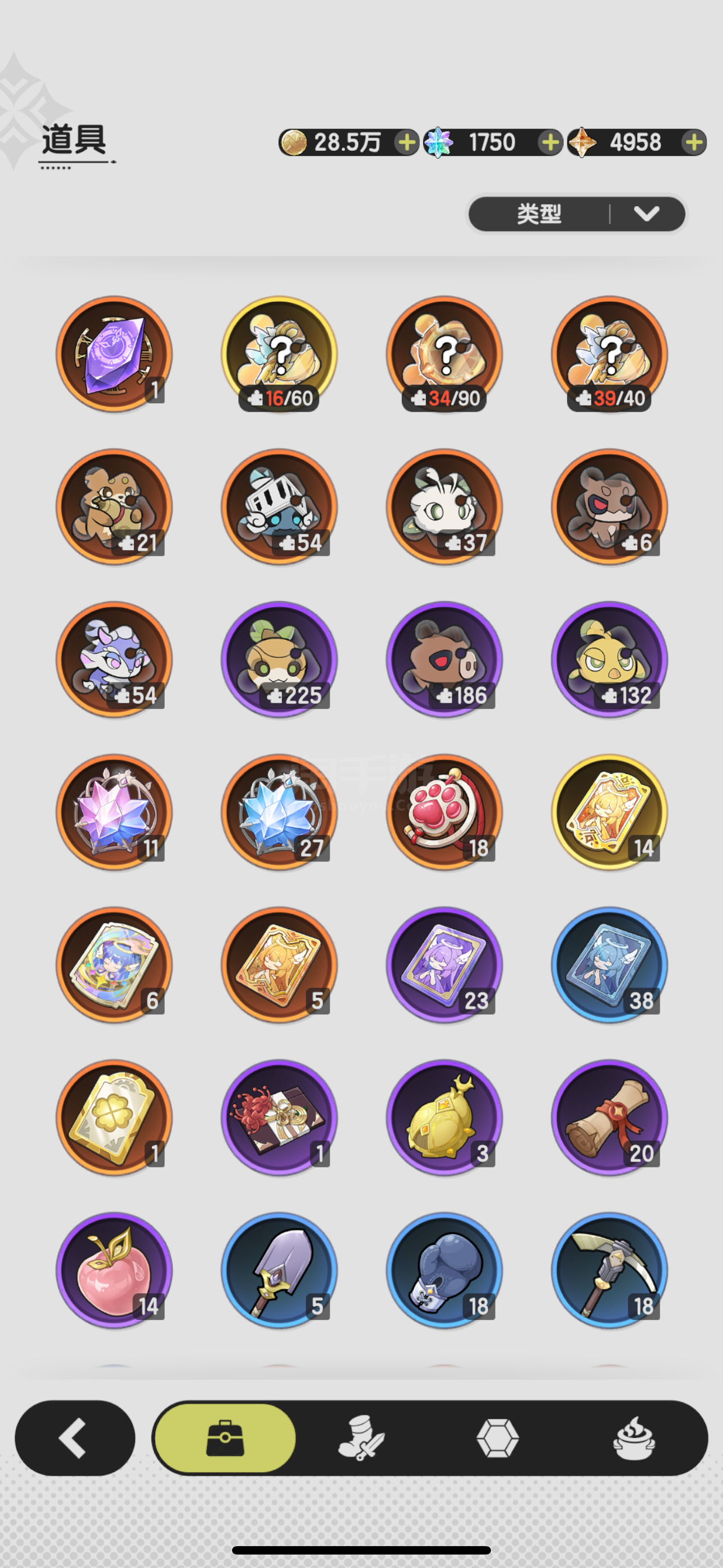Screen dimensions: 723x1568
Task: Switch to the hexagon gem tab
Action: (497, 1438)
